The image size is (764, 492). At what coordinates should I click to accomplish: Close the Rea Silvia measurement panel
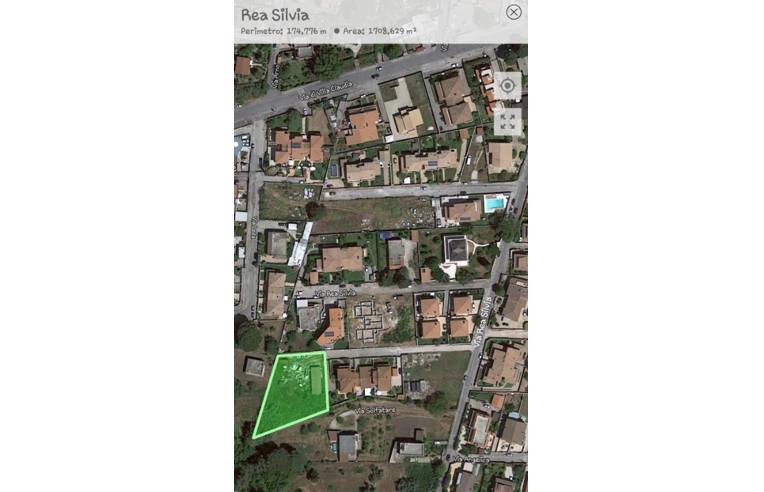tap(513, 12)
